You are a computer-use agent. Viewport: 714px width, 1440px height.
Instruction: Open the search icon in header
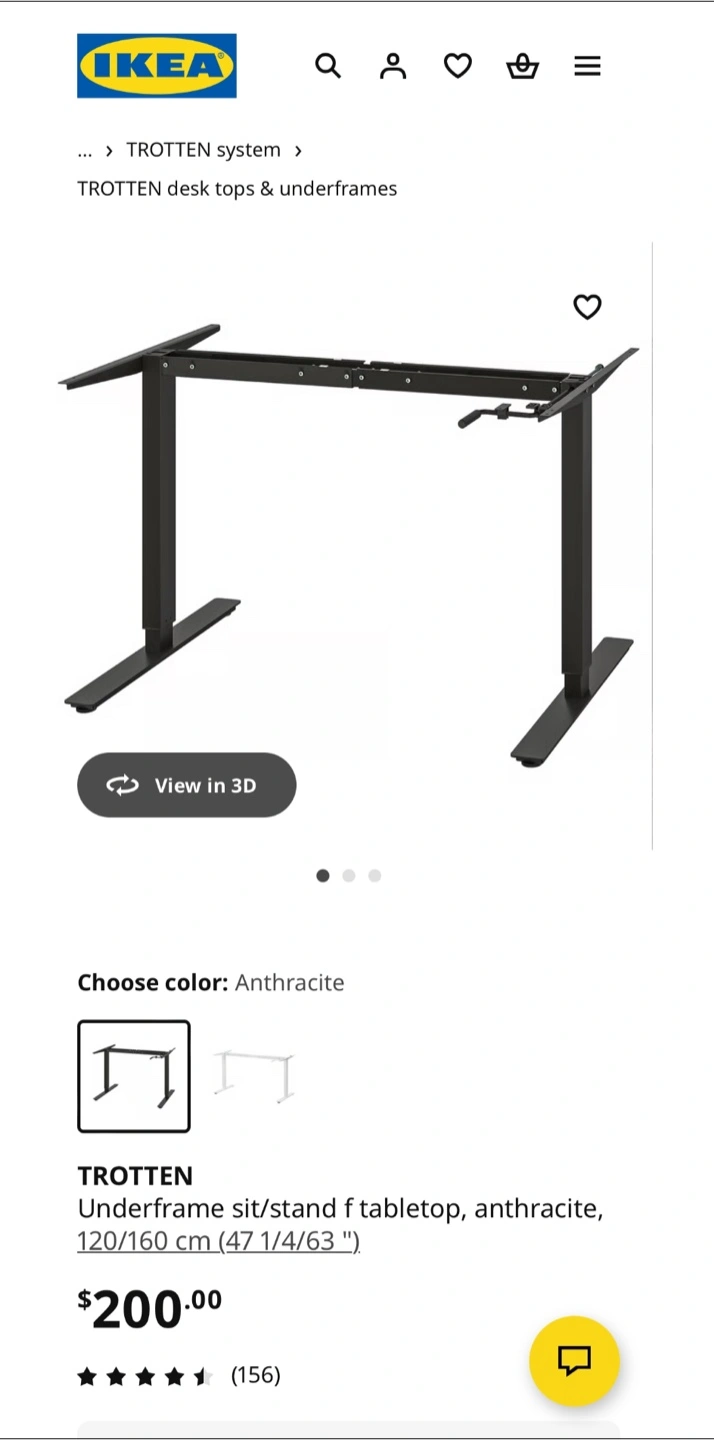328,66
